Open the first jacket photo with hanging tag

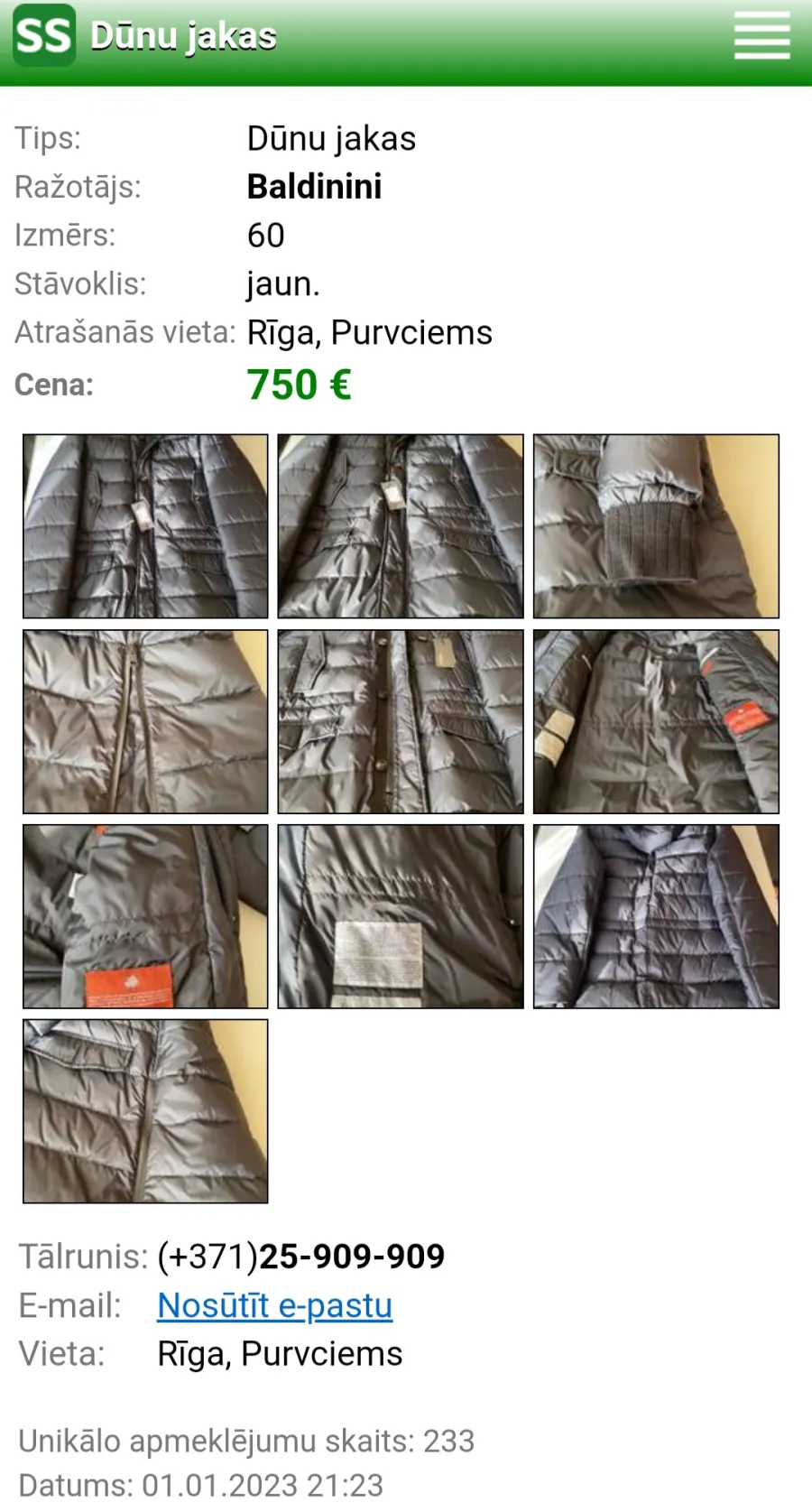pos(145,526)
